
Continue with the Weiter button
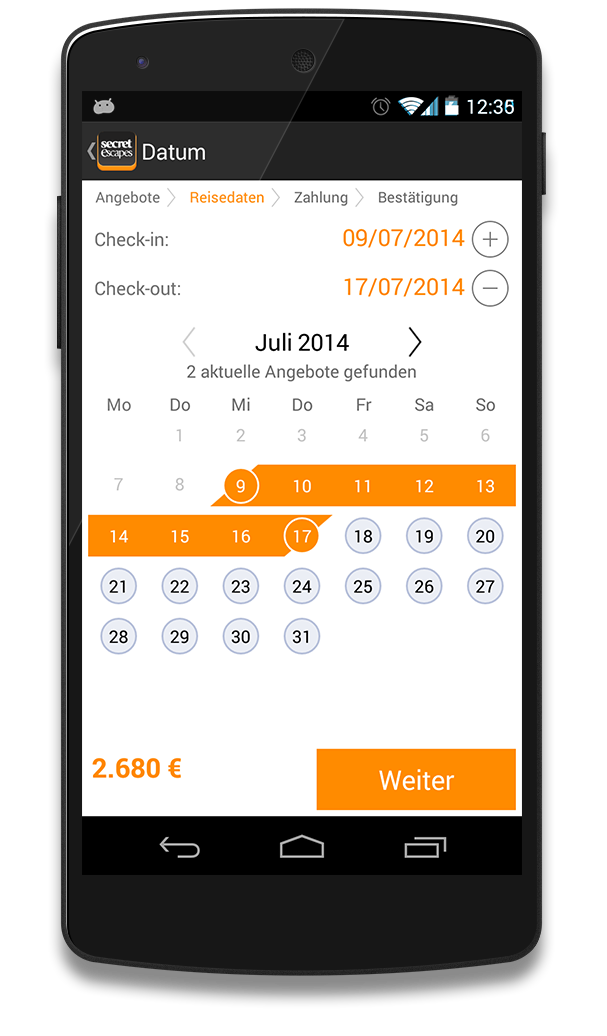[416, 780]
